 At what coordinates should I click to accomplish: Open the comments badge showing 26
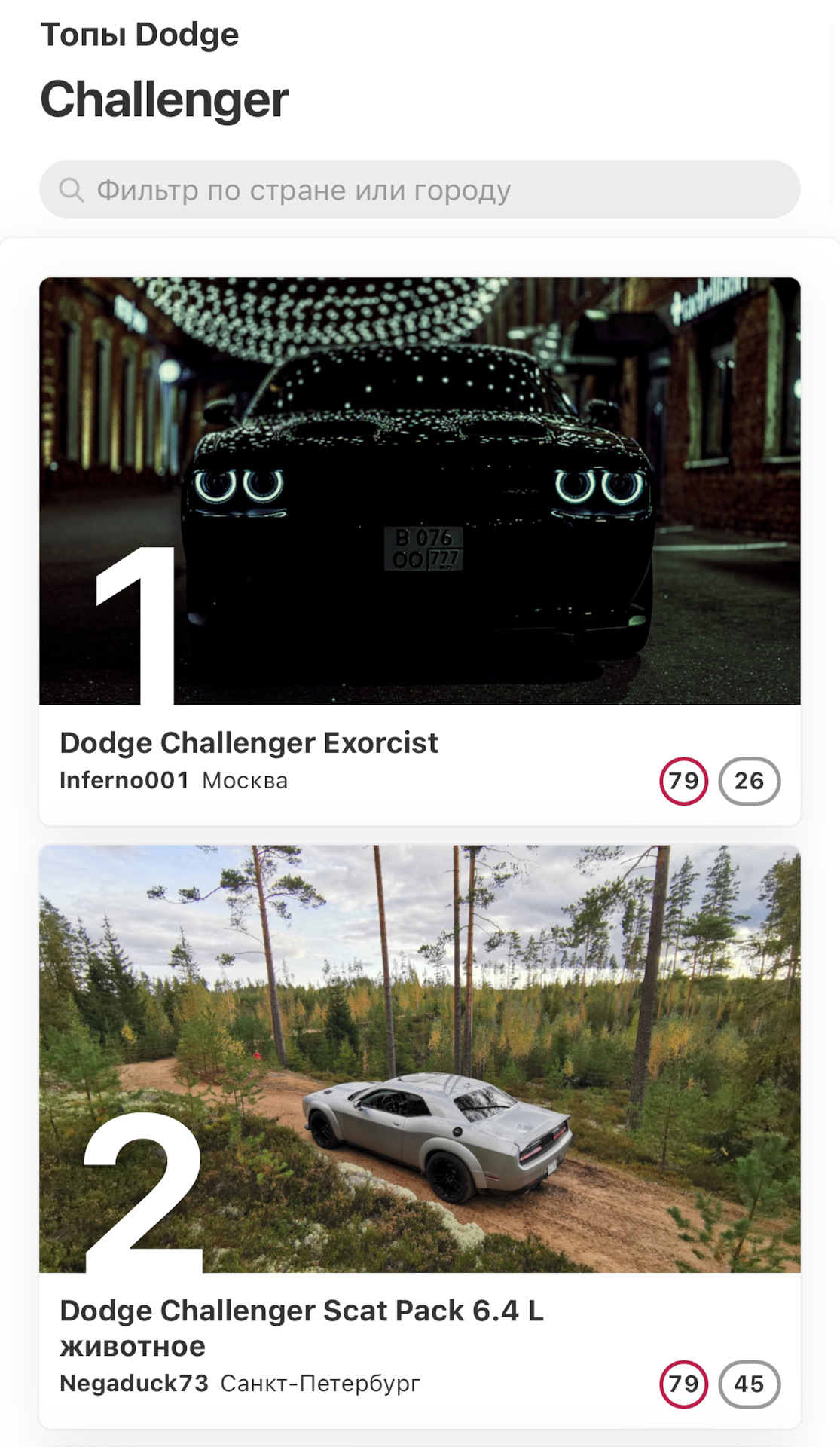tap(750, 782)
